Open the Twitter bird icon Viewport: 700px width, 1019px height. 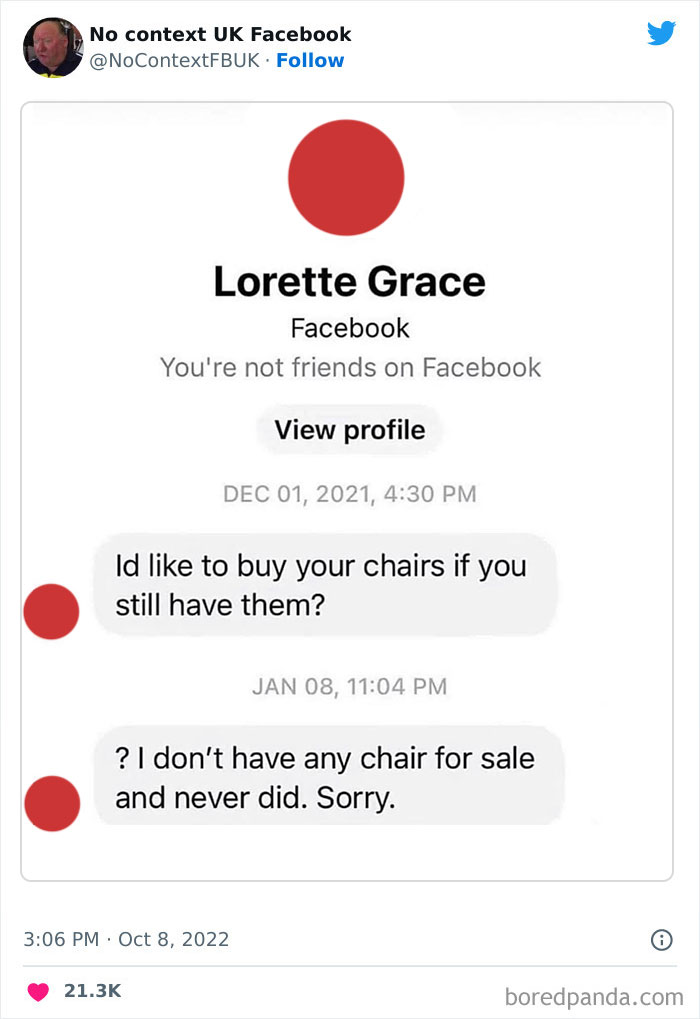(661, 34)
